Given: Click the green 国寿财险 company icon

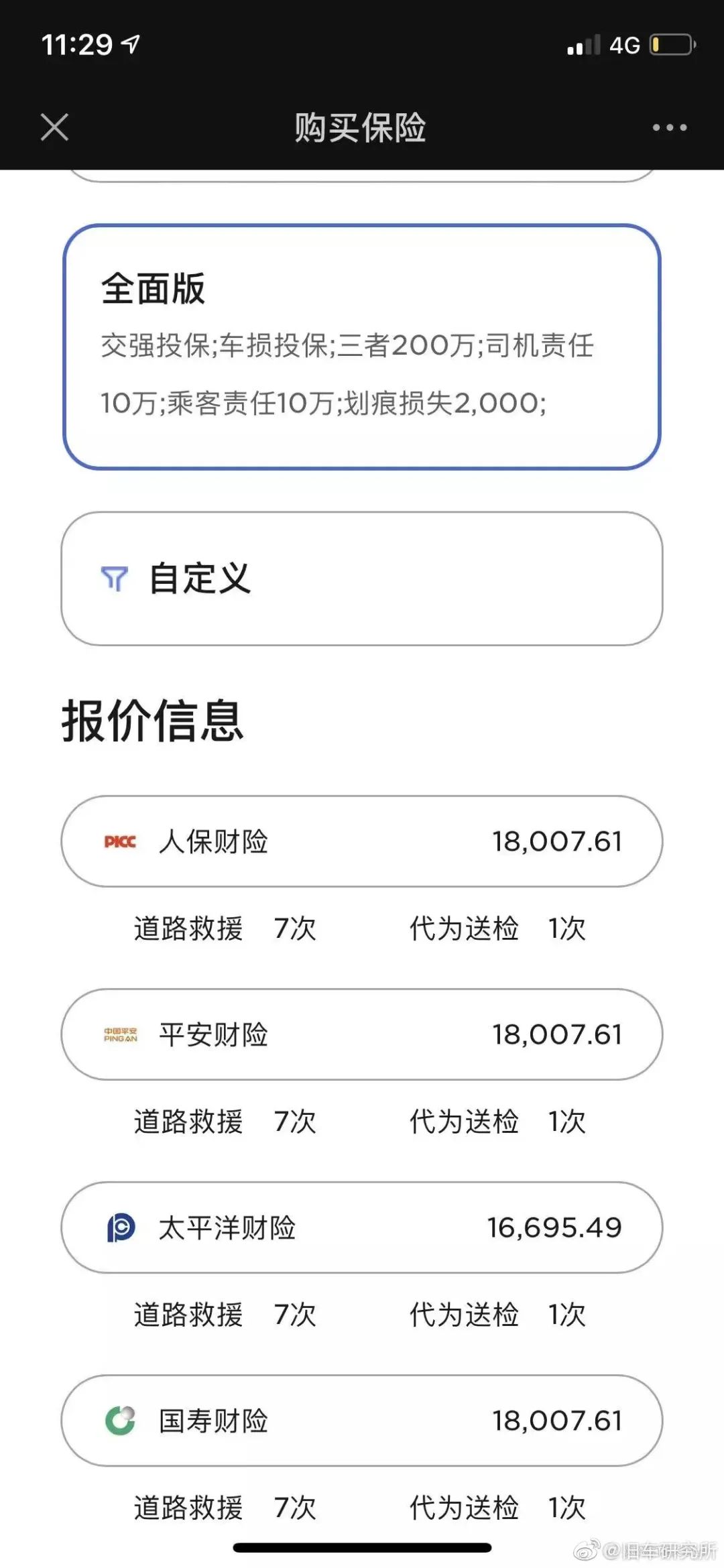Looking at the screenshot, I should (121, 1421).
